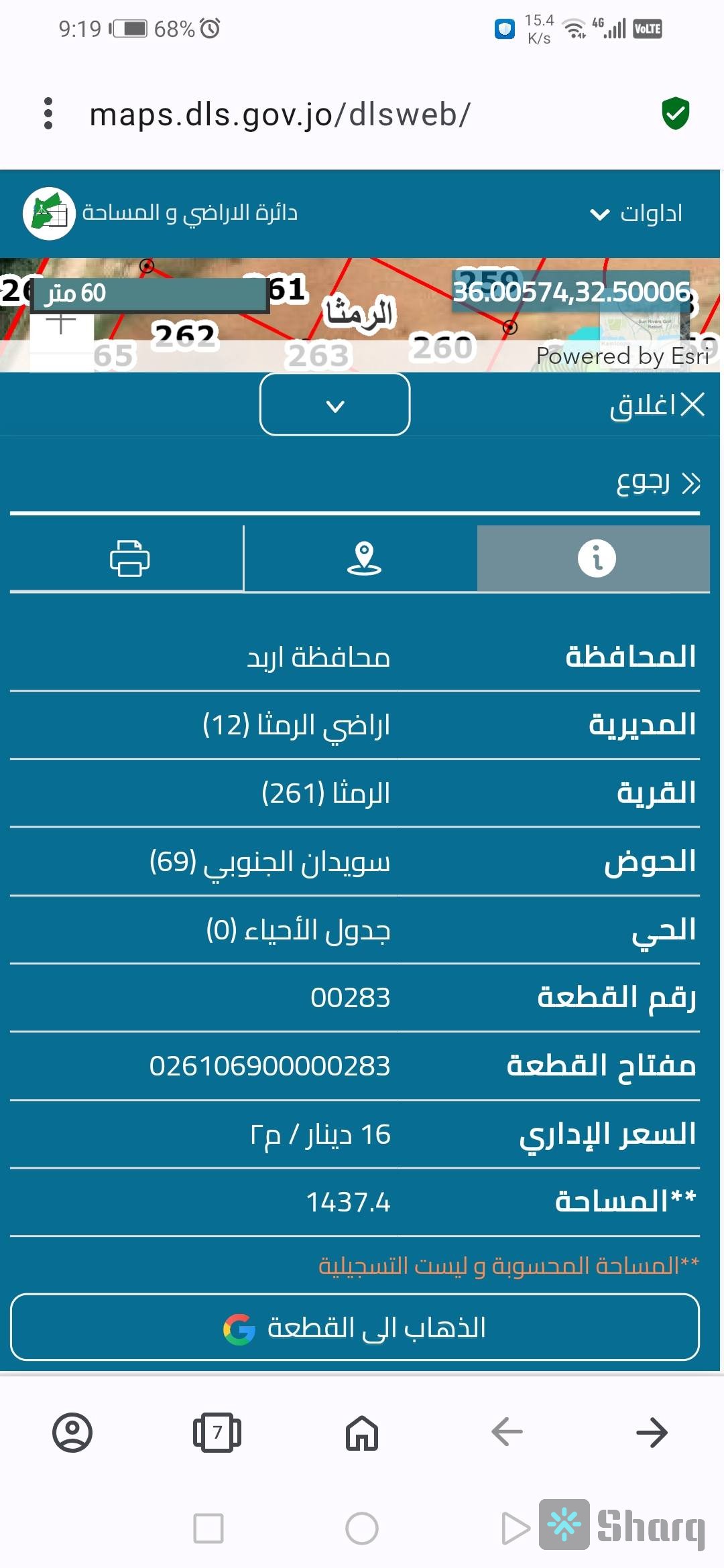
Task: Open the system recent apps
Action: coord(208,1528)
